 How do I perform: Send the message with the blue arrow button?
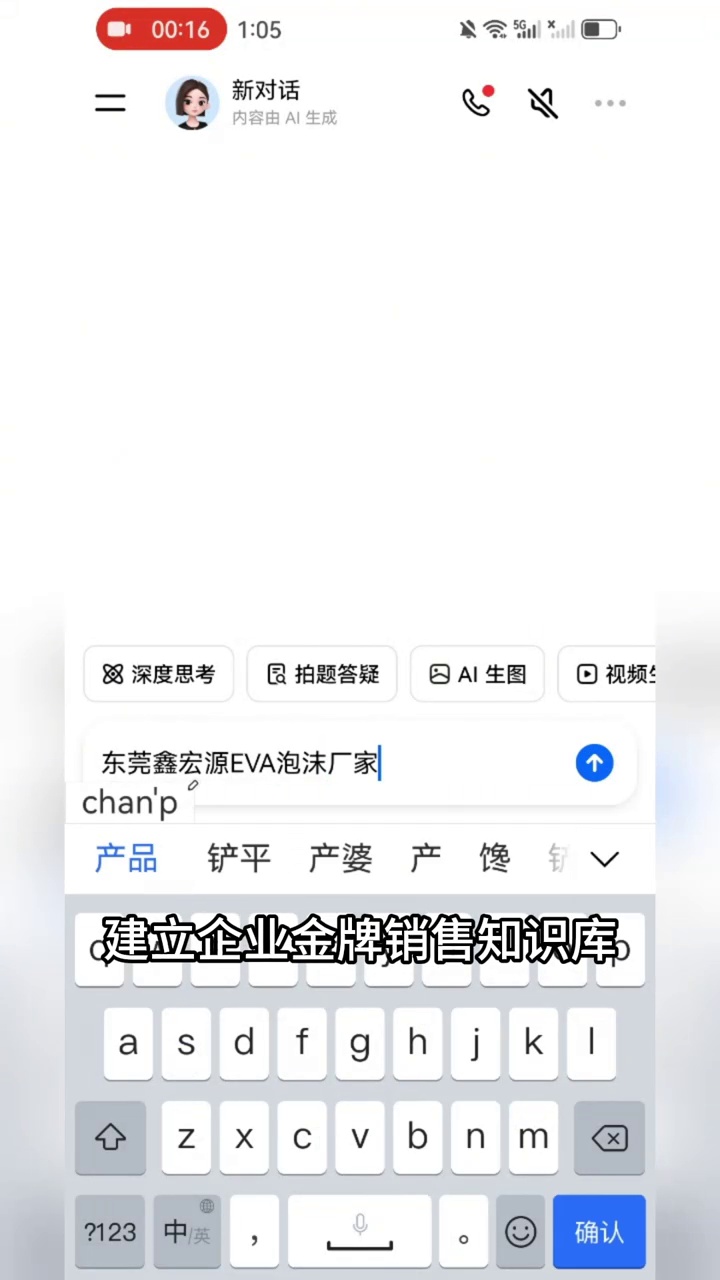coord(594,763)
